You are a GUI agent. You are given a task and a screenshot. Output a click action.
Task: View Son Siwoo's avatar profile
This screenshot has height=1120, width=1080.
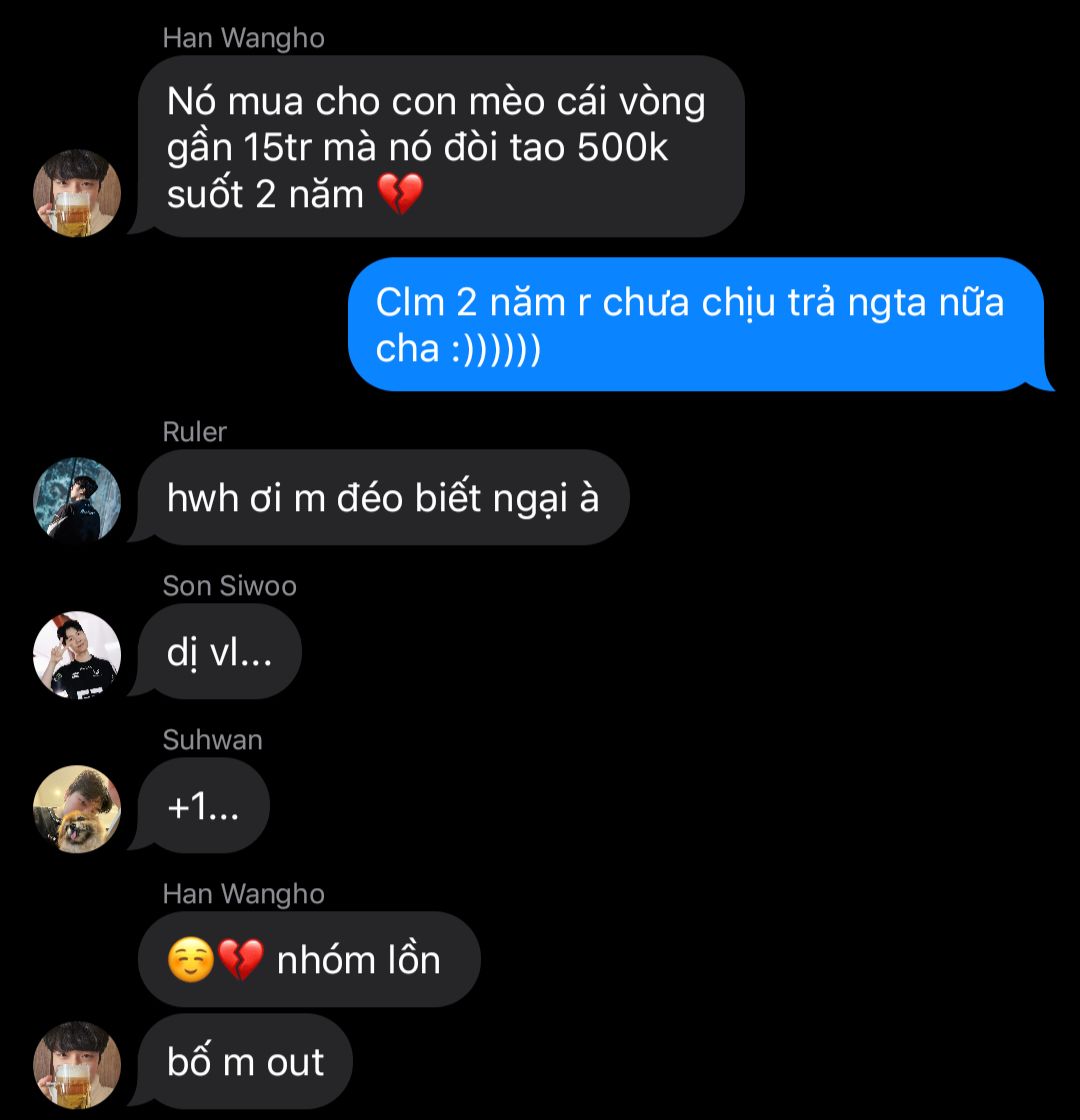(x=77, y=654)
